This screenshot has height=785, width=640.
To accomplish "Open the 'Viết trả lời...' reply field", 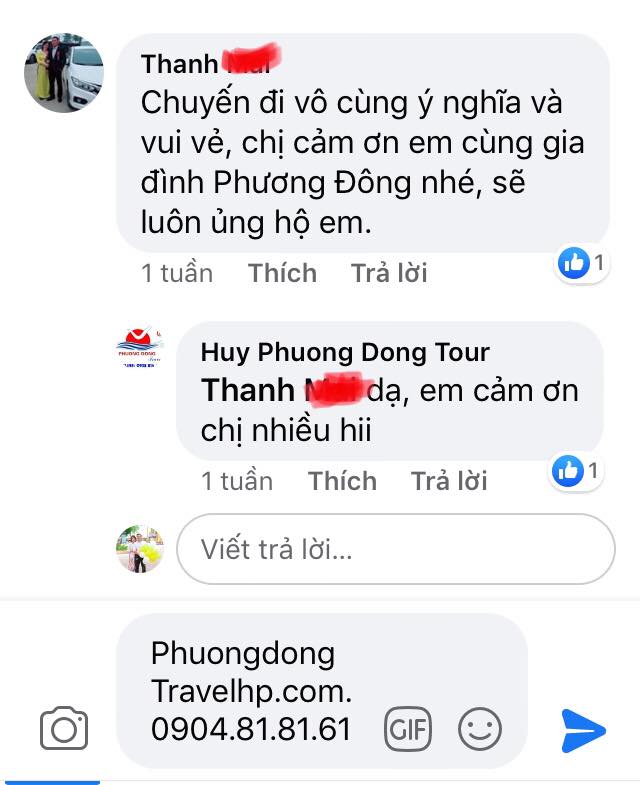I will click(395, 549).
